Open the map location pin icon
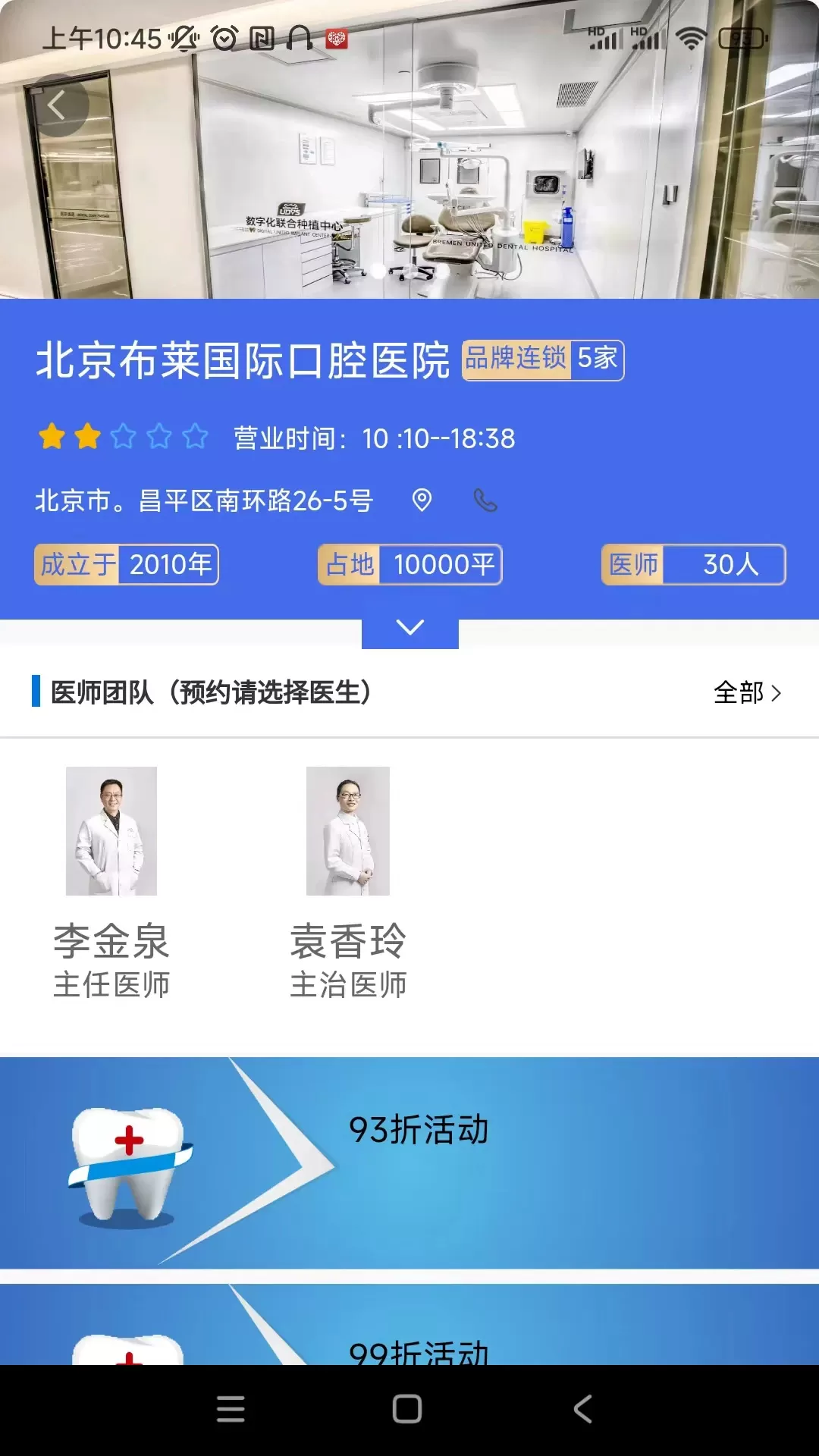Viewport: 819px width, 1456px height. click(x=422, y=500)
